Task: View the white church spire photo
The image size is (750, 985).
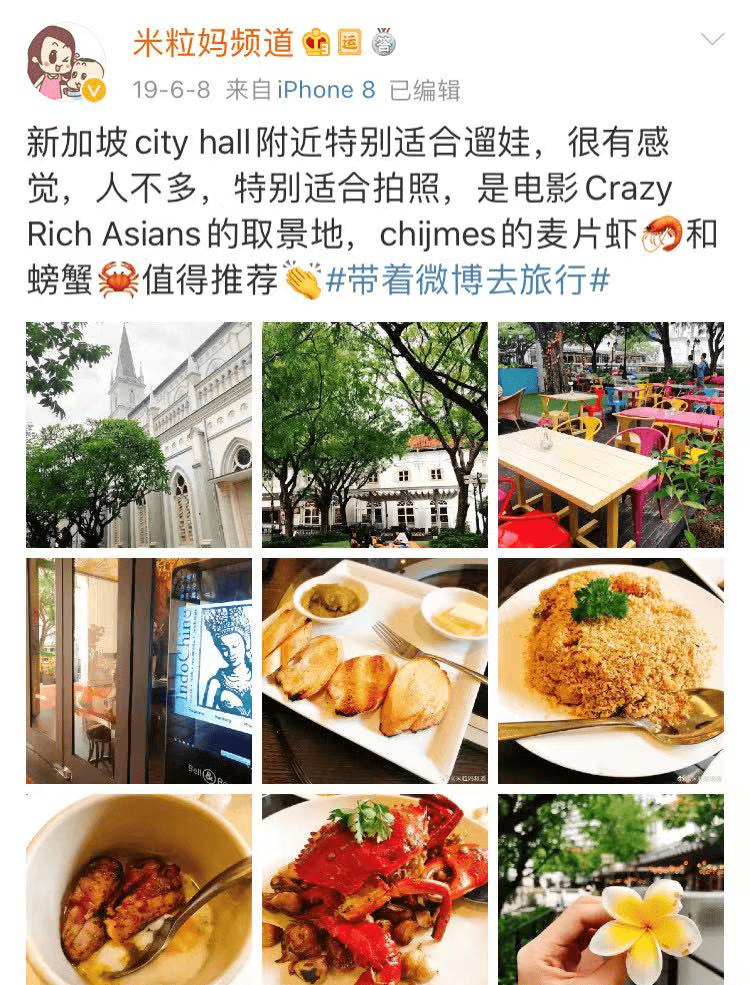Action: pos(139,434)
